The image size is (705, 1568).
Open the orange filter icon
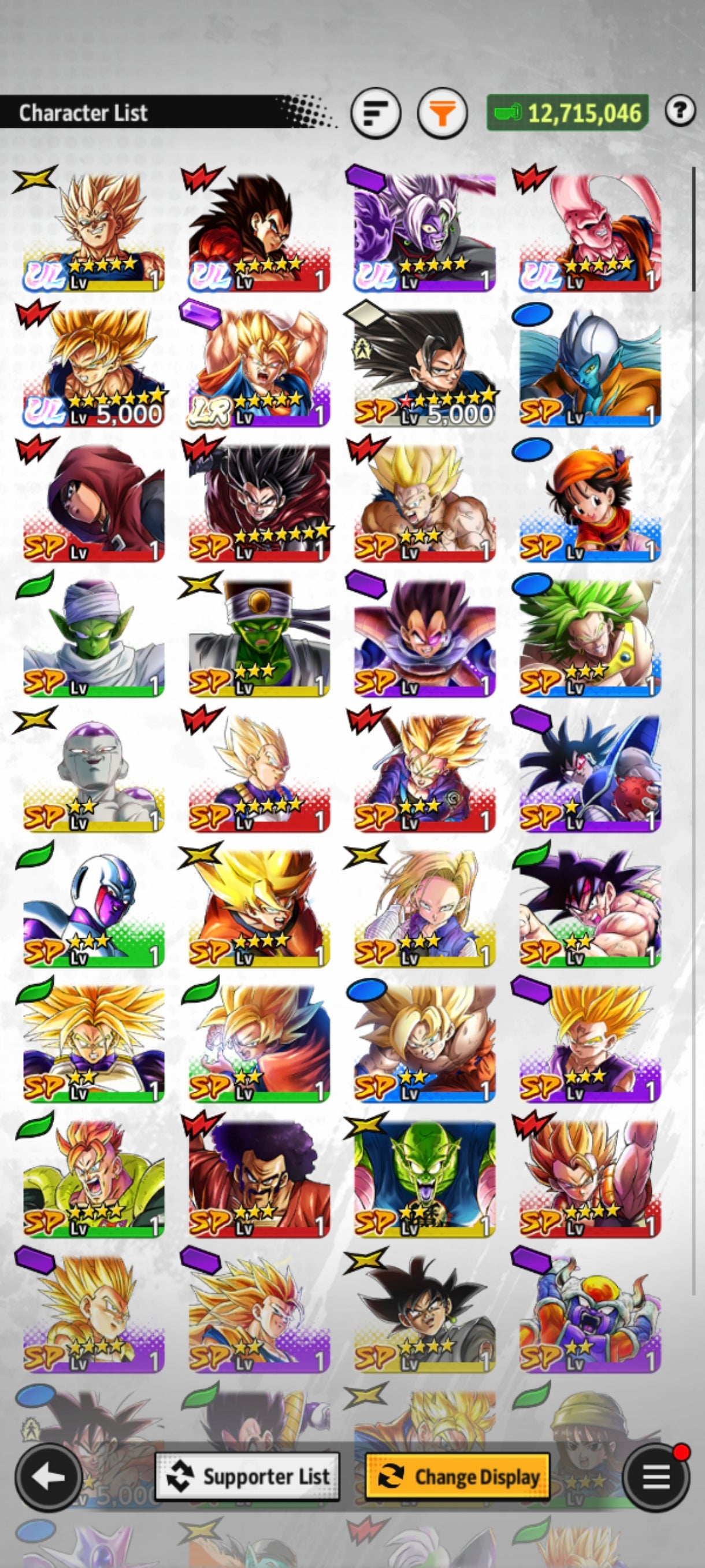442,113
